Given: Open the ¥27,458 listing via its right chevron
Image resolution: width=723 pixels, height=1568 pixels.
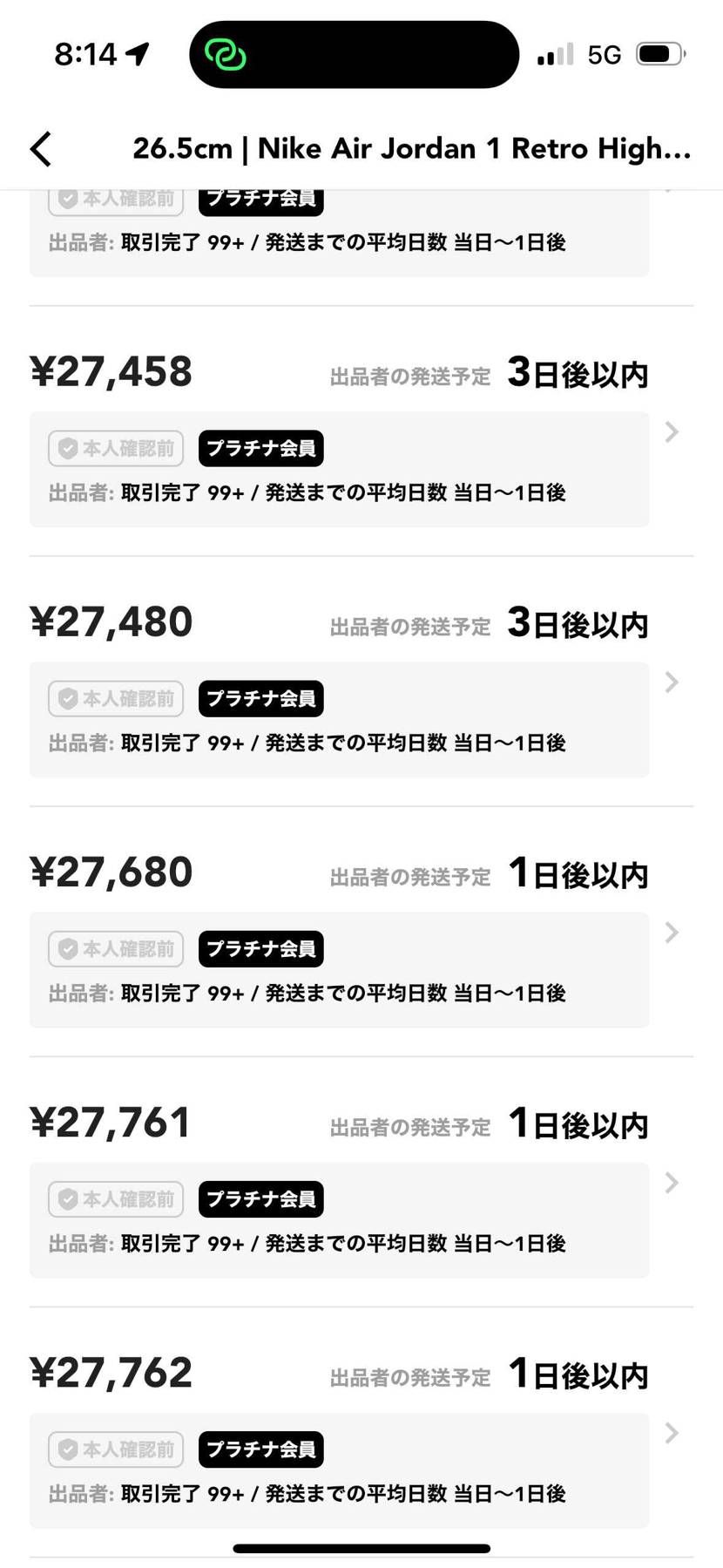Looking at the screenshot, I should point(671,433).
